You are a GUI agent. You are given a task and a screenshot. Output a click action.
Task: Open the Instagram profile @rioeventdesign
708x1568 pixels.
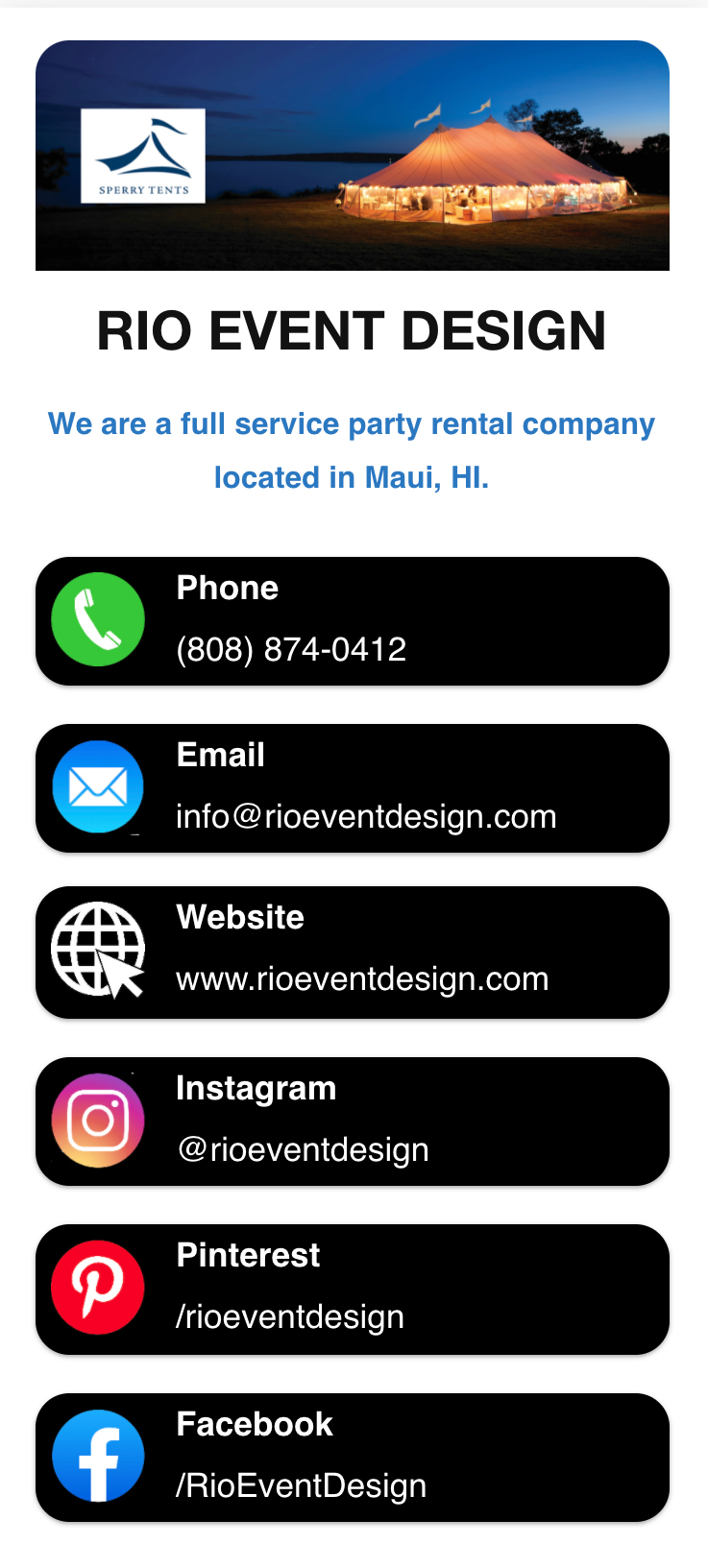click(x=353, y=1122)
